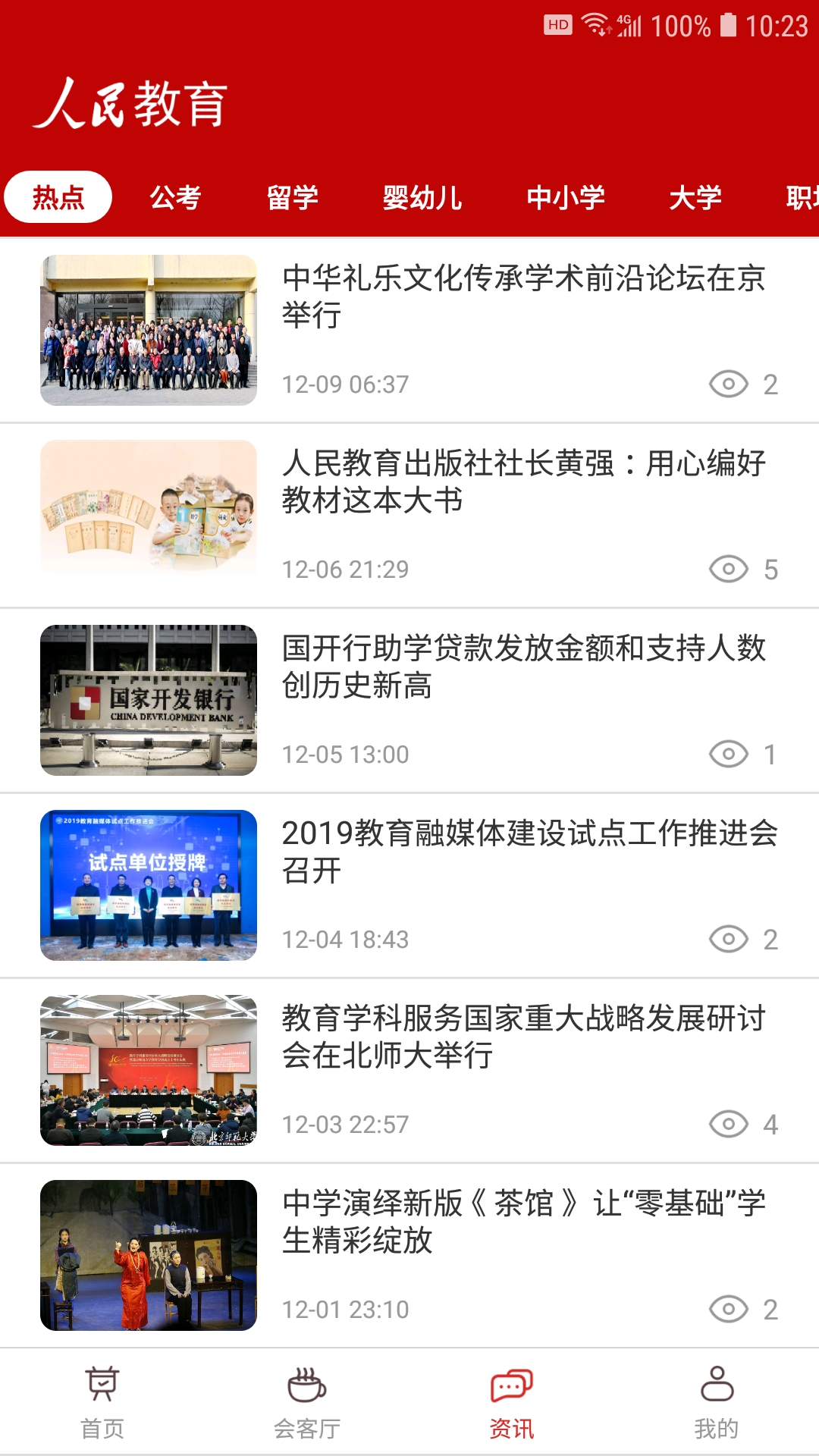Select the 热点 category tab
The width and height of the screenshot is (819, 1456).
click(58, 197)
